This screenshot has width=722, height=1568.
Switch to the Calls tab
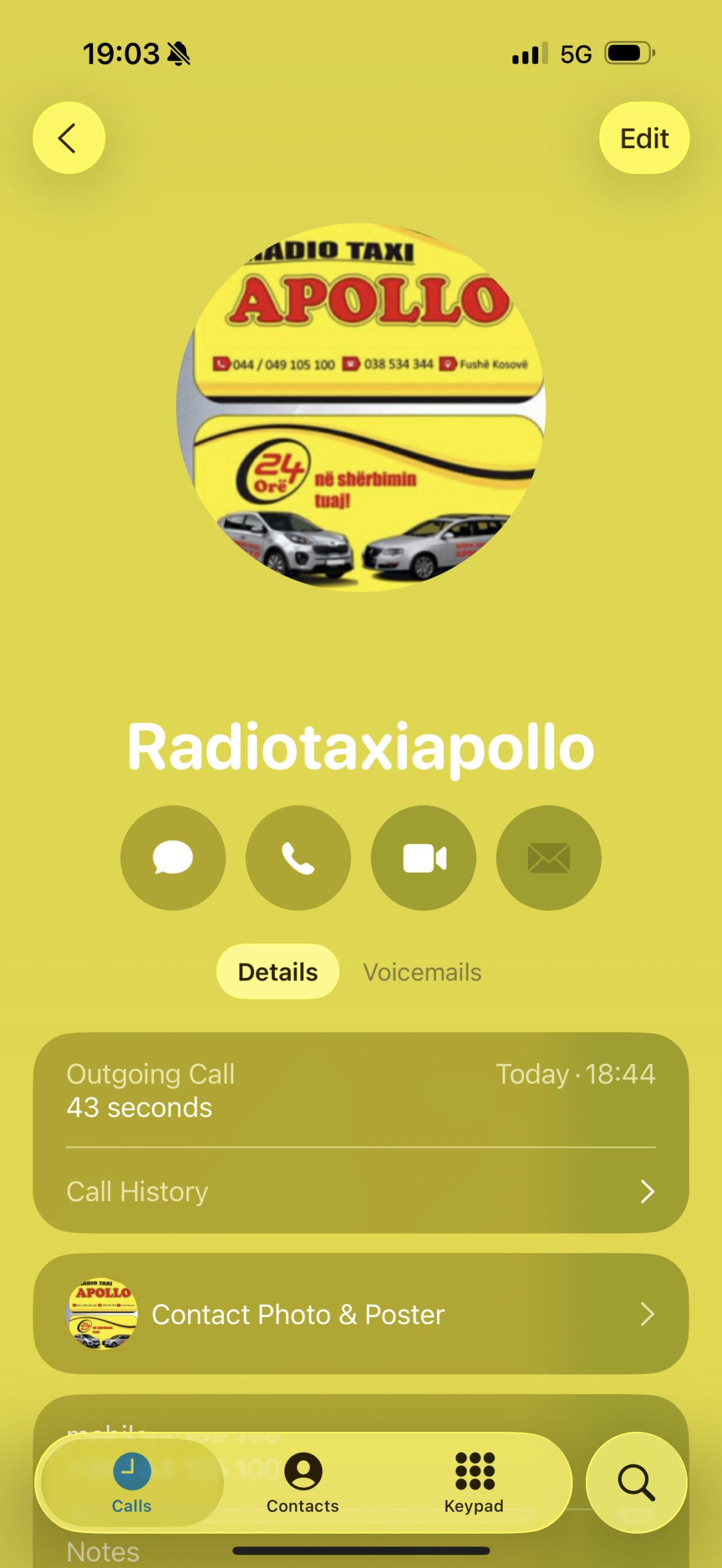click(132, 1482)
